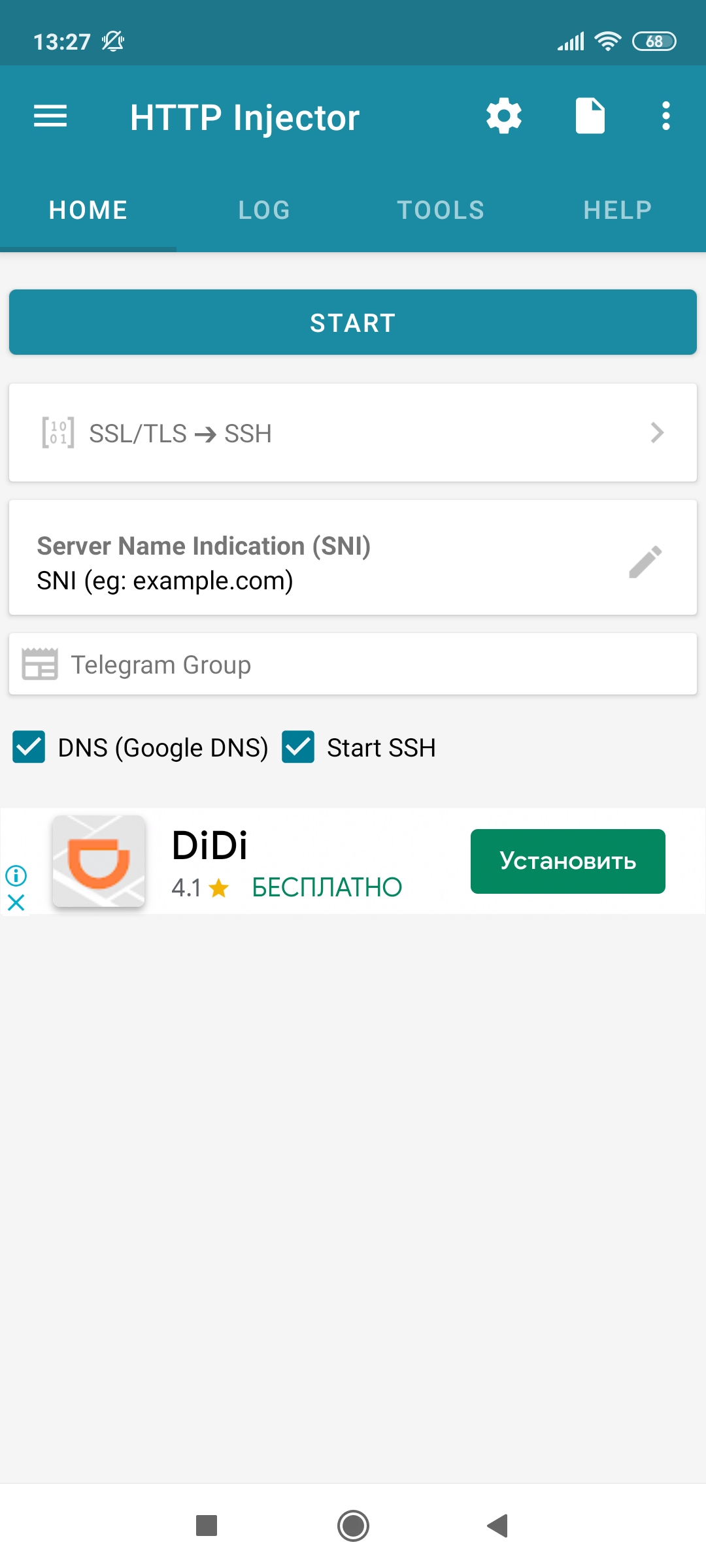The height and width of the screenshot is (1568, 706).
Task: Close the DiDi ad banner
Action: point(16,903)
